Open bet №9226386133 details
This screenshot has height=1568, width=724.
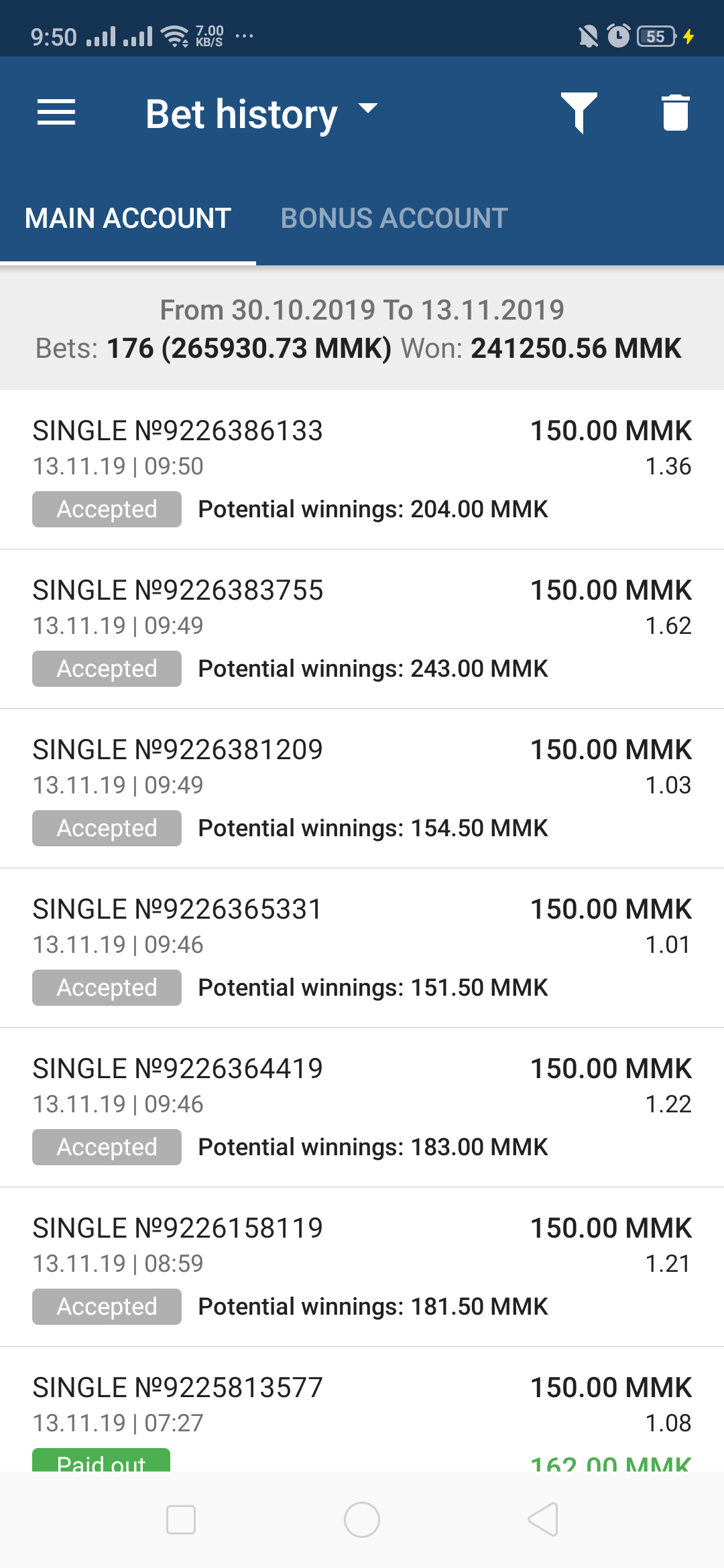(362, 469)
